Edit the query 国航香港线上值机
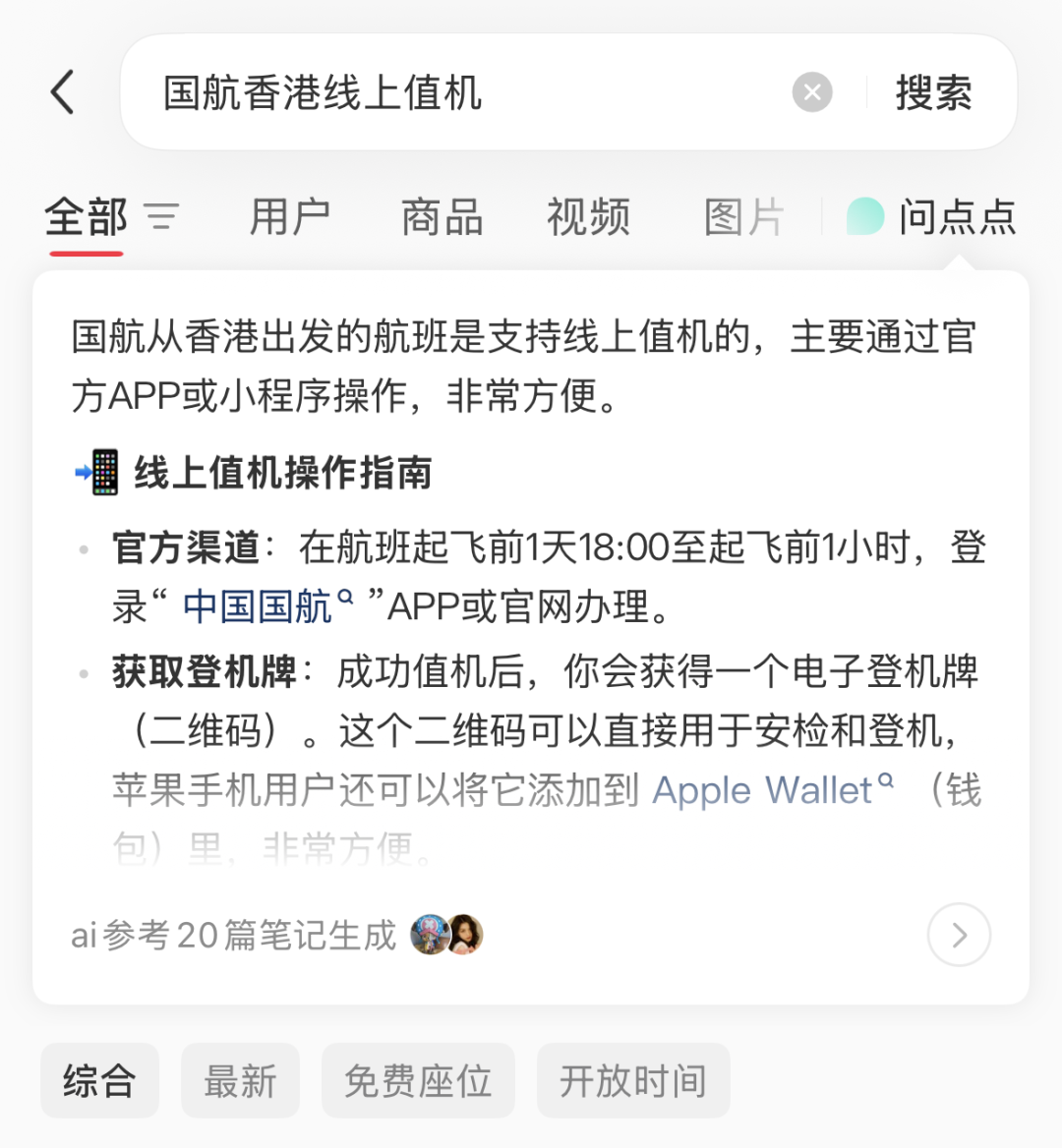Image resolution: width=1062 pixels, height=1148 pixels. click(x=323, y=93)
